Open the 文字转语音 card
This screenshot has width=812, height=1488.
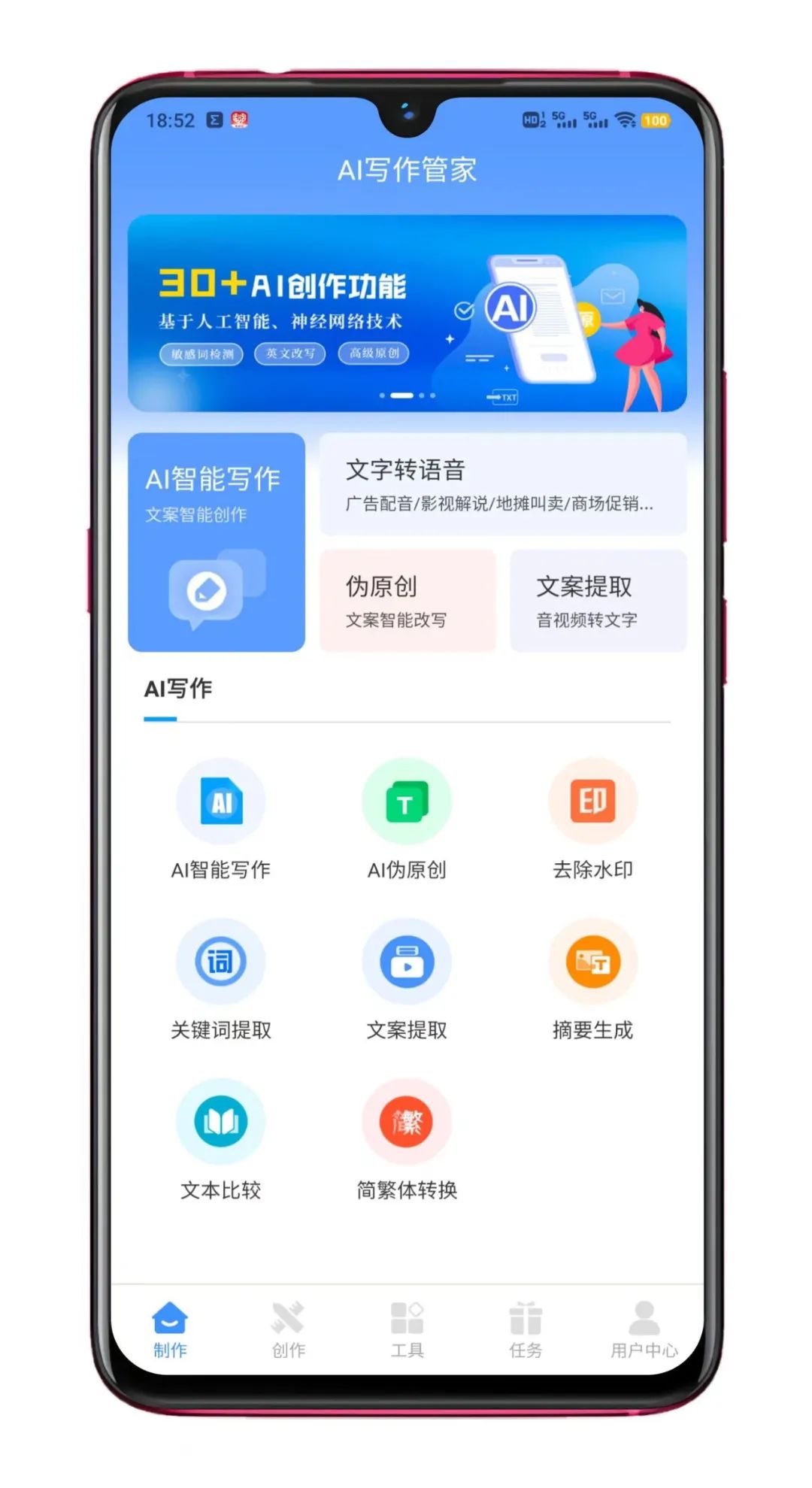[503, 484]
